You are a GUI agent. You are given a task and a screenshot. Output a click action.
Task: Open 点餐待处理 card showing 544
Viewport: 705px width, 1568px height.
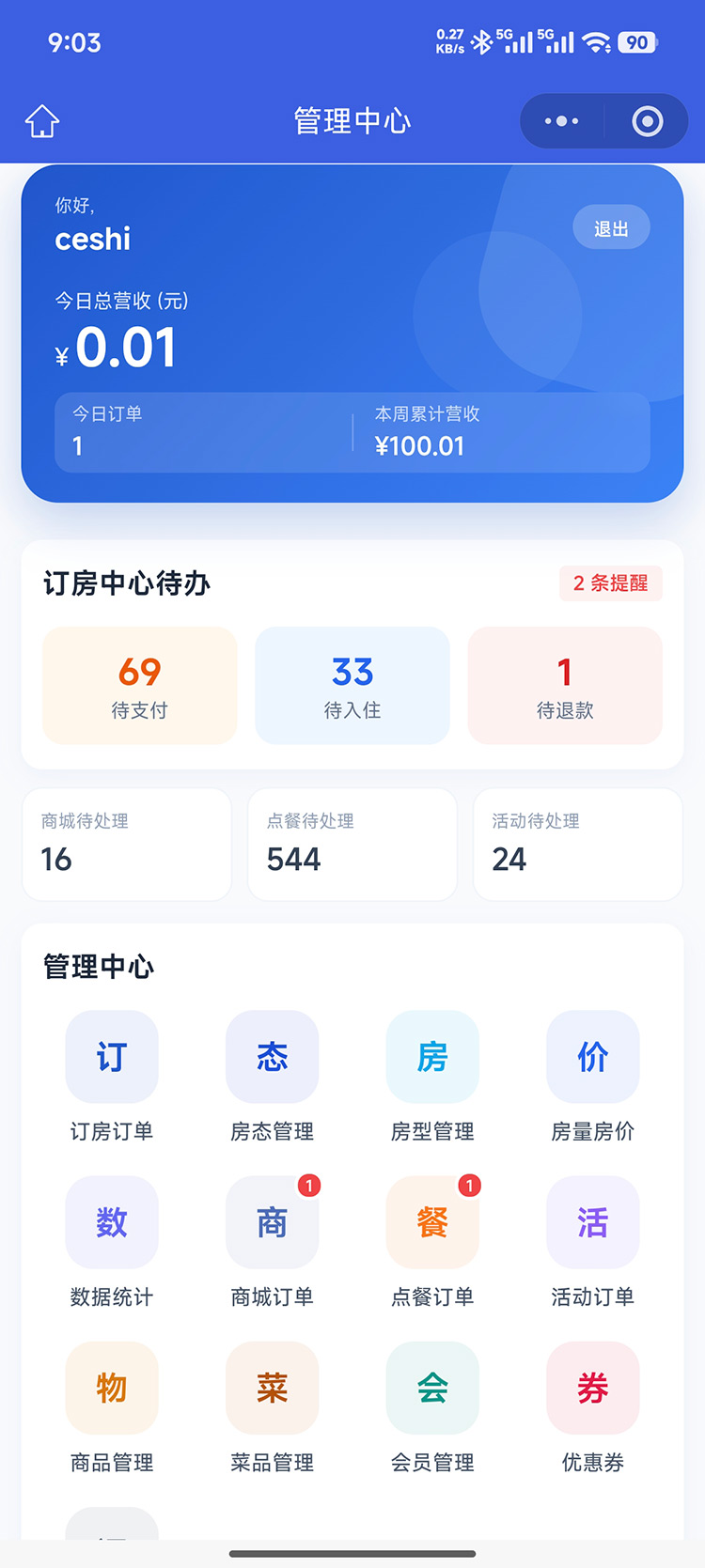(x=352, y=844)
